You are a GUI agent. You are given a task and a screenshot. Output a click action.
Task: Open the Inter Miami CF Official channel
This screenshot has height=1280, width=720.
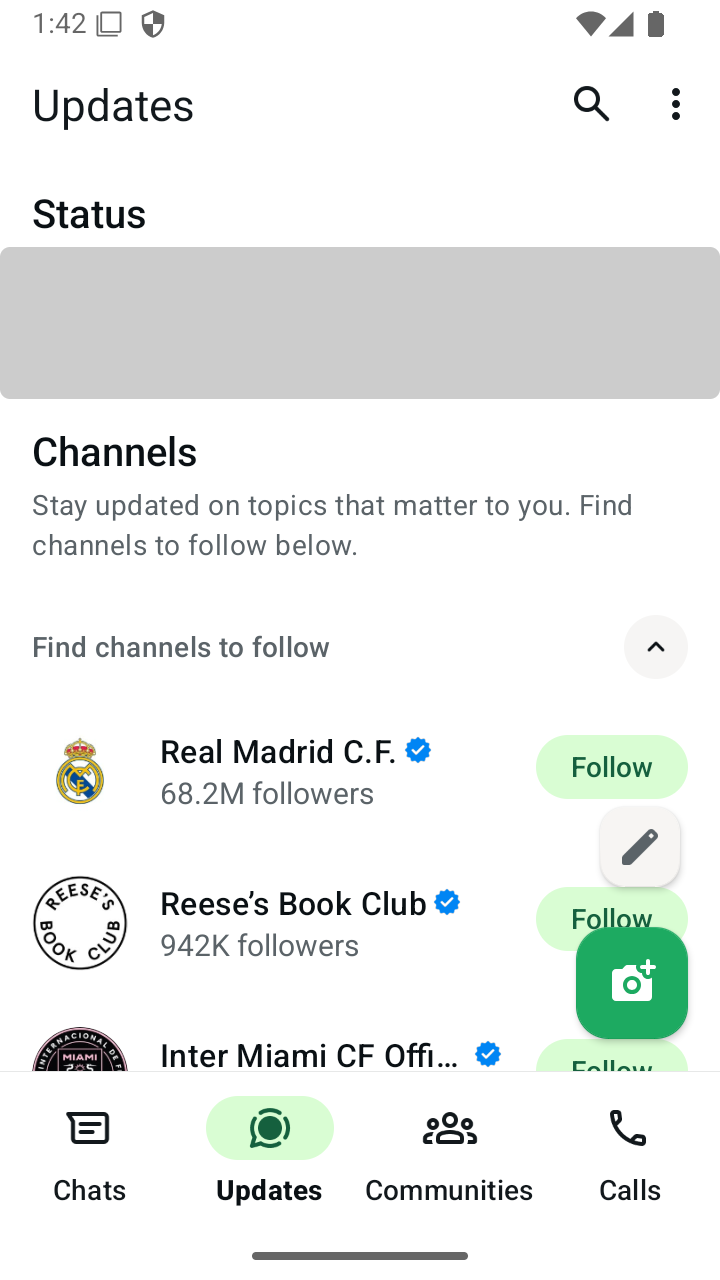point(310,1054)
